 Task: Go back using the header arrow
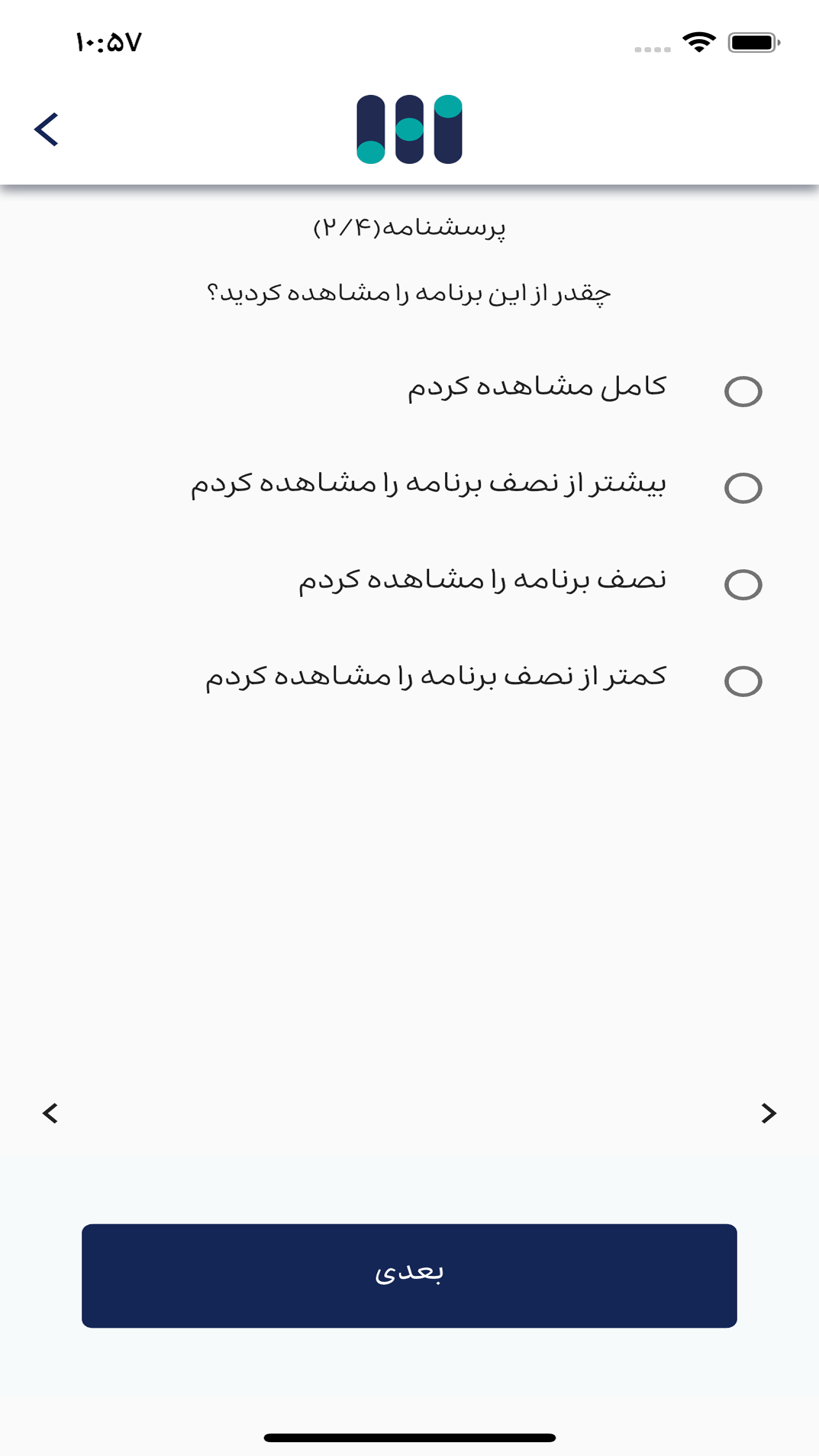(47, 129)
